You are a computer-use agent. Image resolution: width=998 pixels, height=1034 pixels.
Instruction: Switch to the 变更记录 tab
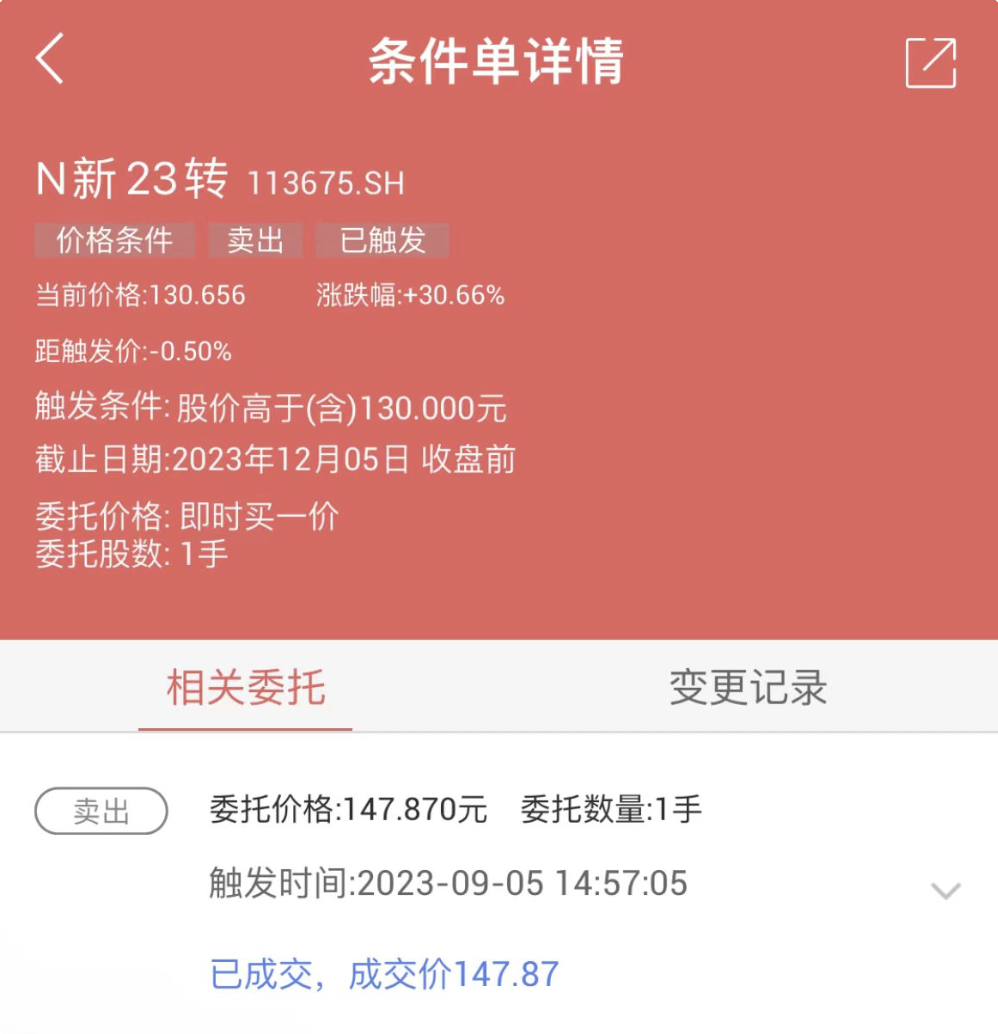(x=747, y=688)
